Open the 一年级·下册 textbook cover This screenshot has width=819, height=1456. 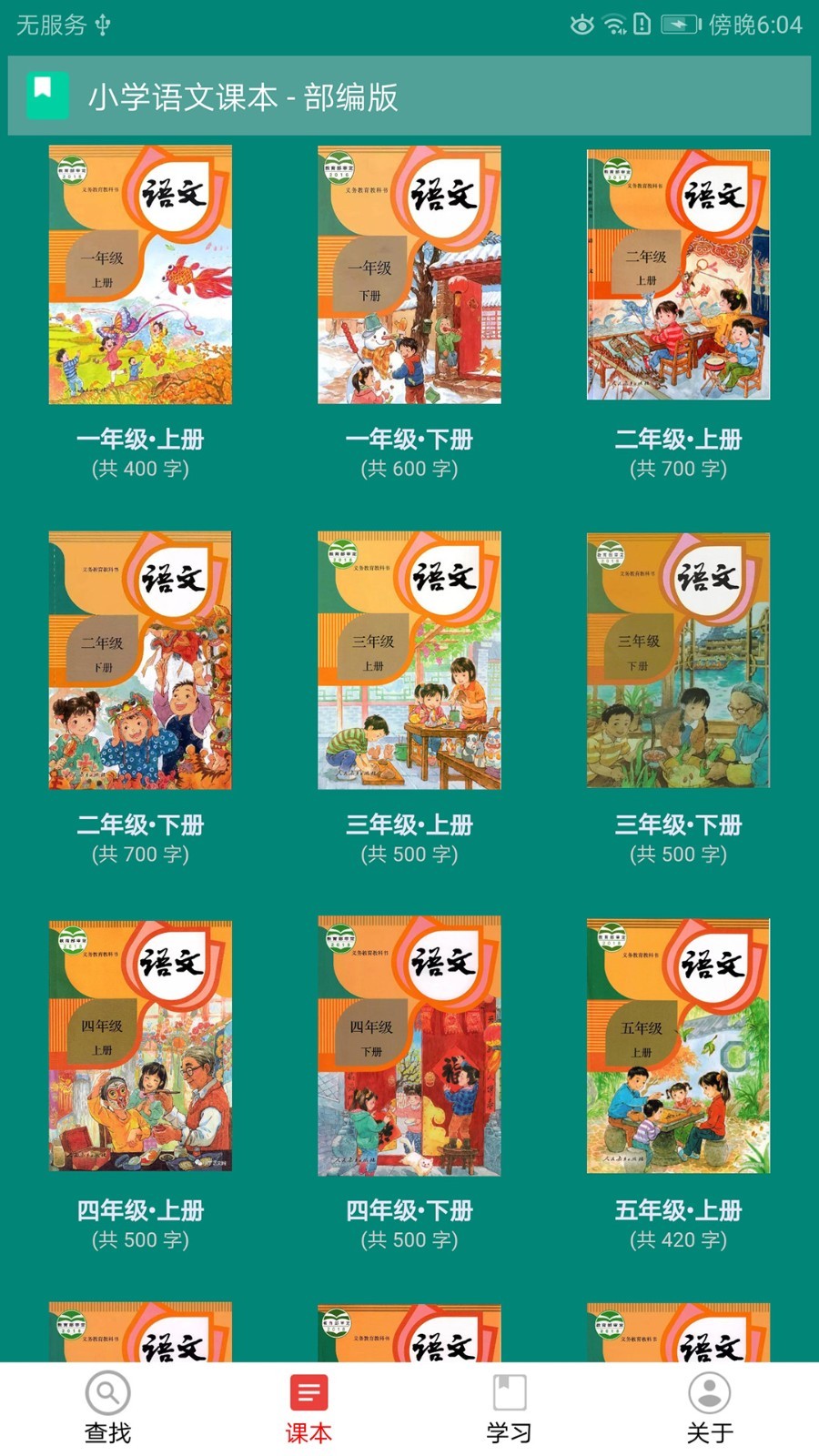pos(409,278)
